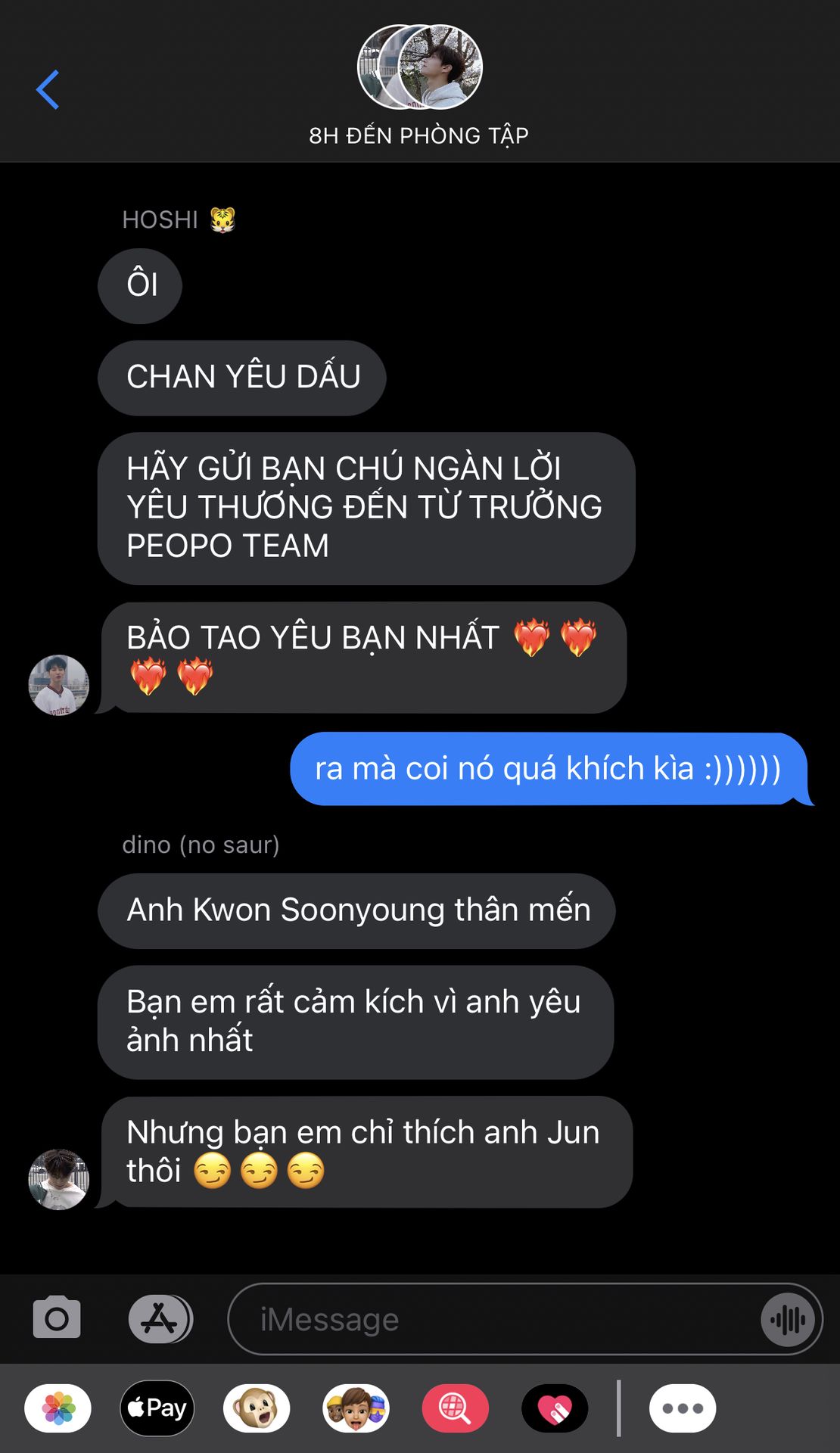Image resolution: width=840 pixels, height=1453 pixels.
Task: Open group details for 8H ĐẾN PHÒNG TẬP
Action: tap(419, 85)
